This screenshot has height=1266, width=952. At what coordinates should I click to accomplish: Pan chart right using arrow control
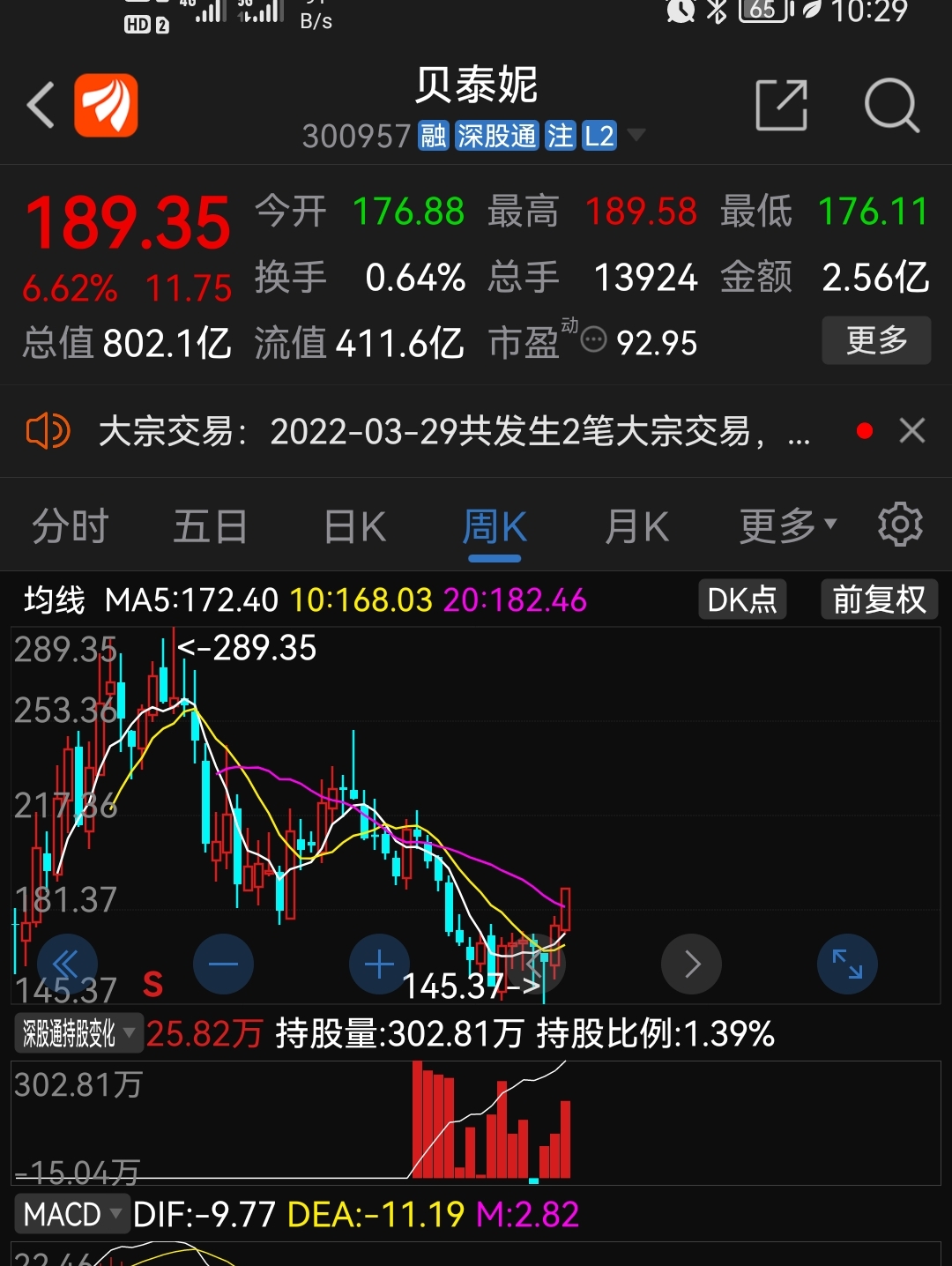(x=691, y=964)
